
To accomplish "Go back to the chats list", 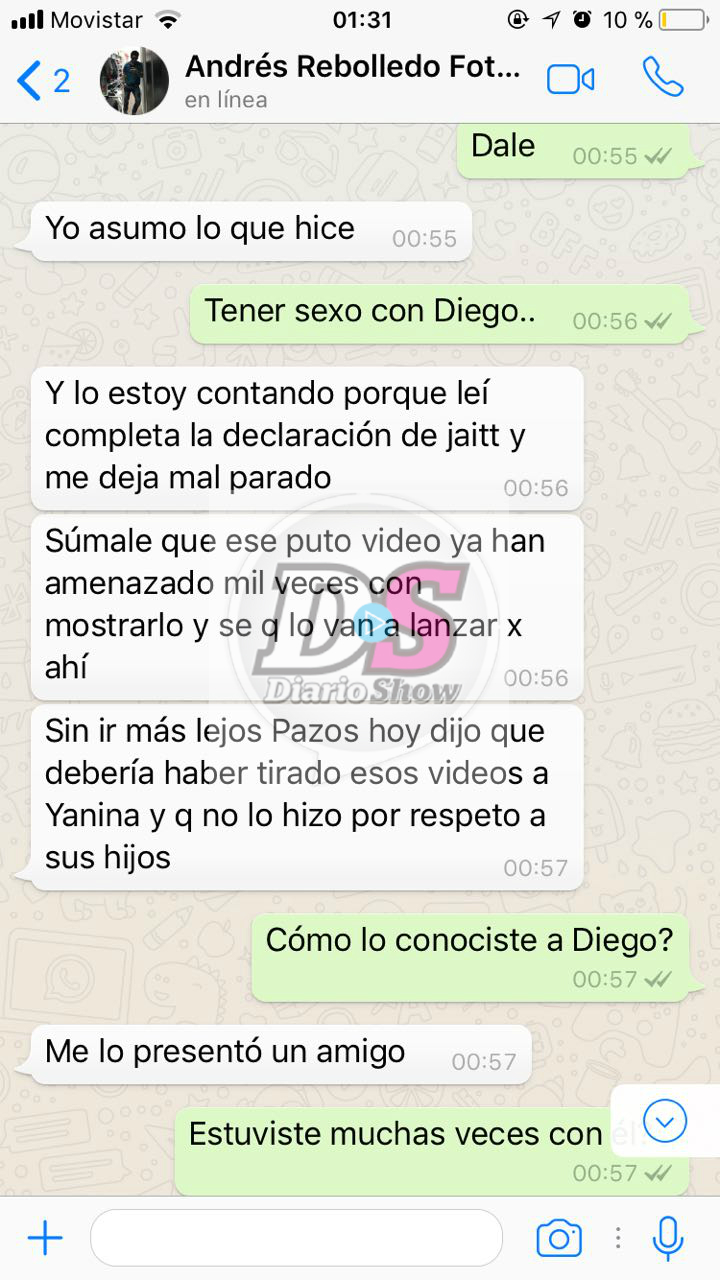I will (x=40, y=80).
